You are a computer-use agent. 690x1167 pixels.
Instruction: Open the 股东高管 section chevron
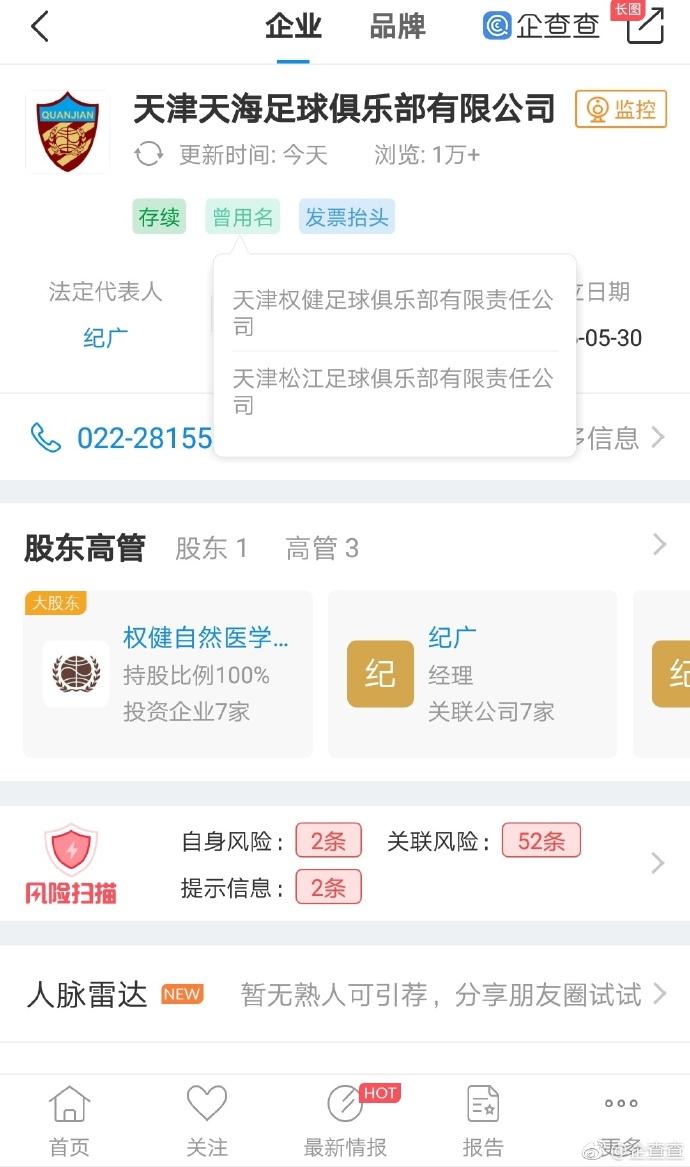[659, 545]
